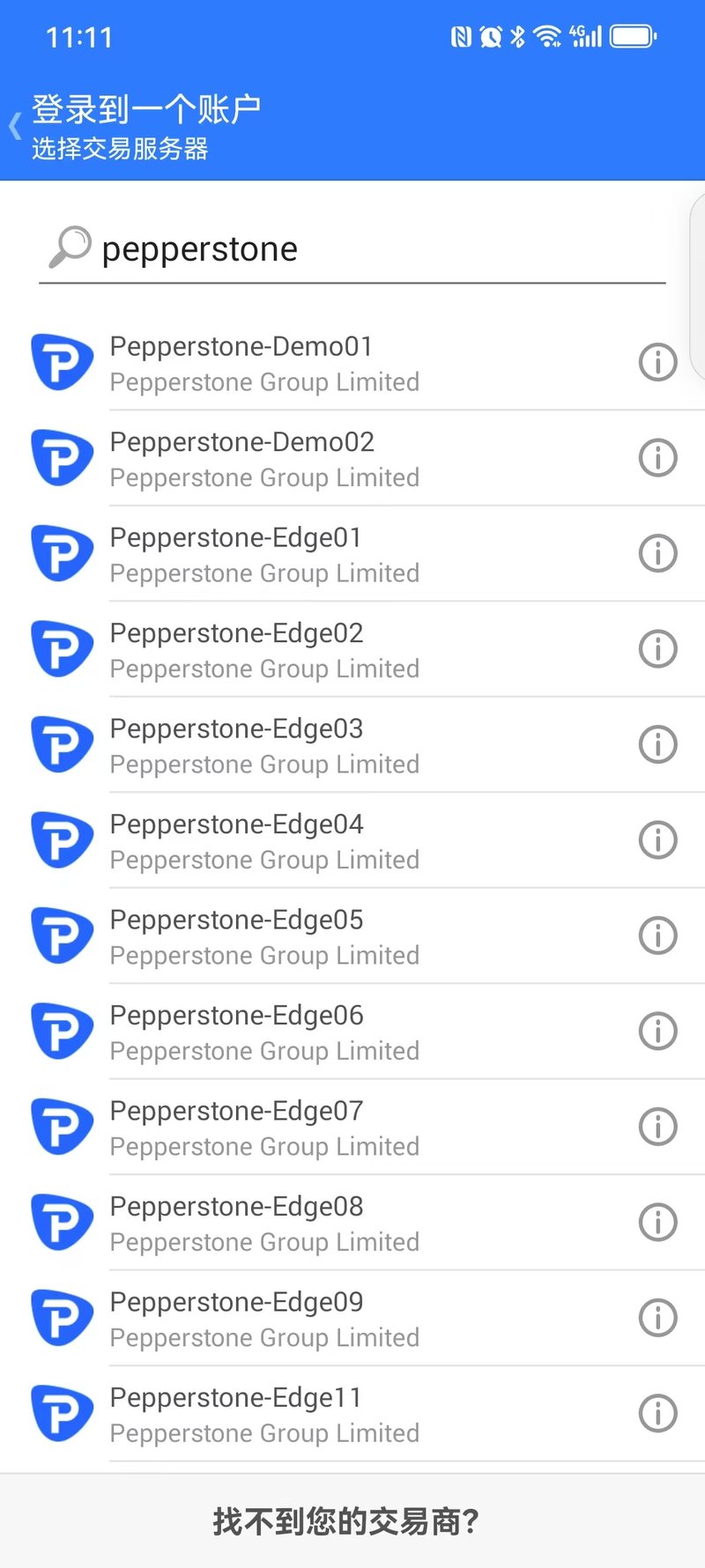Select Pepperstone-Edge06 from results

[x=264, y=1032]
